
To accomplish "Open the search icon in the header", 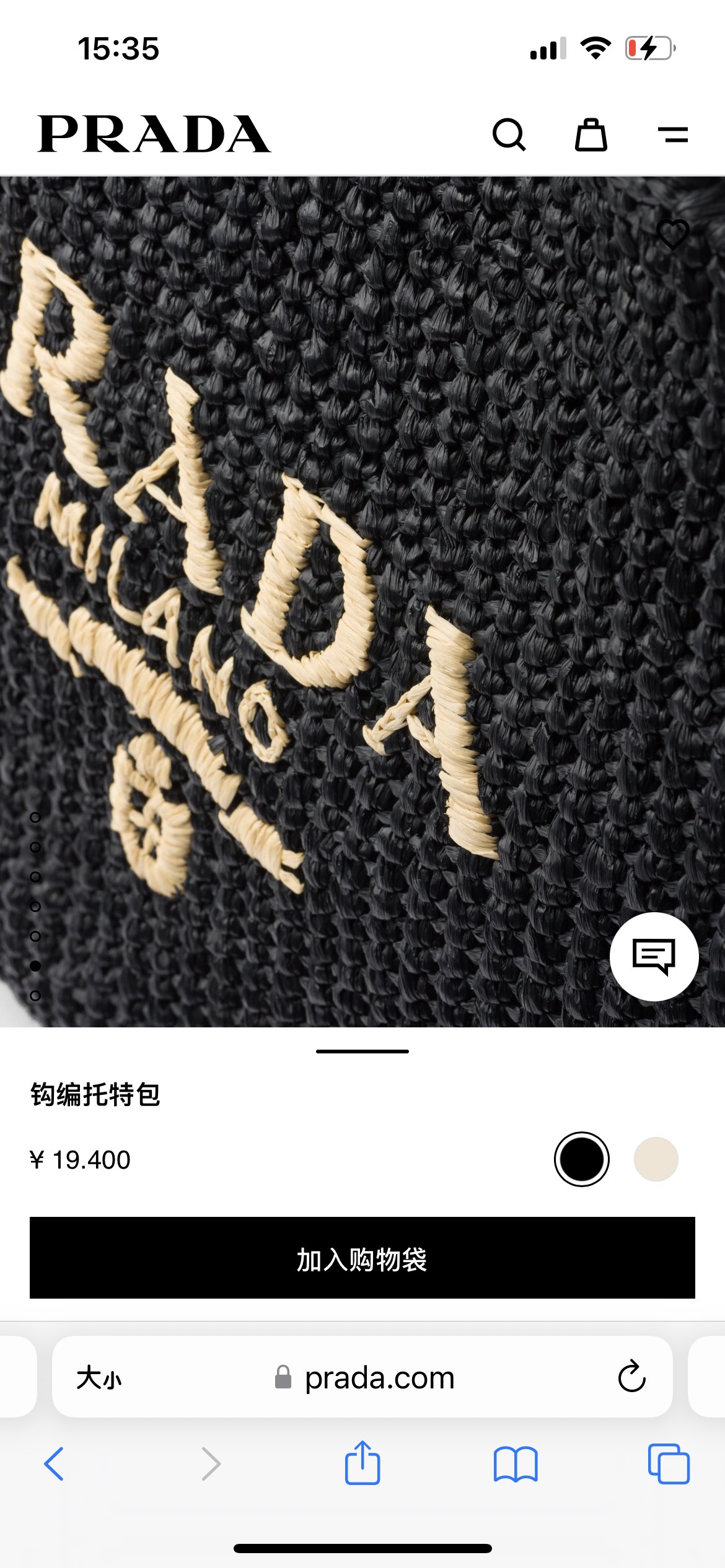I will point(509,134).
